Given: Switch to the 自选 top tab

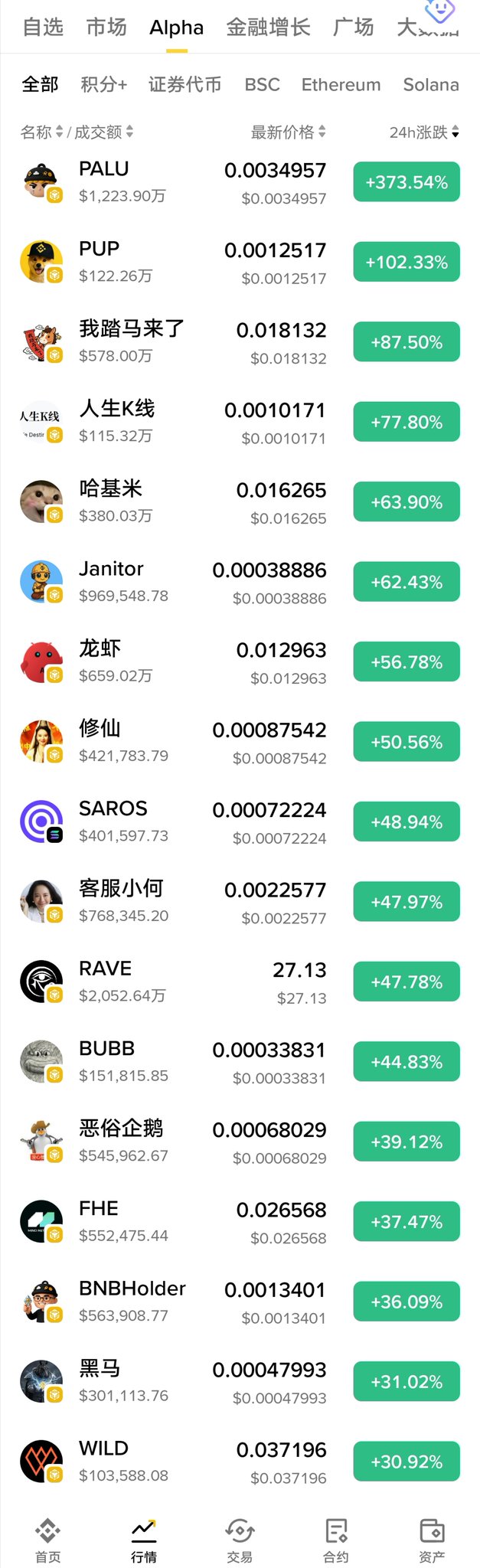Looking at the screenshot, I should (x=43, y=28).
